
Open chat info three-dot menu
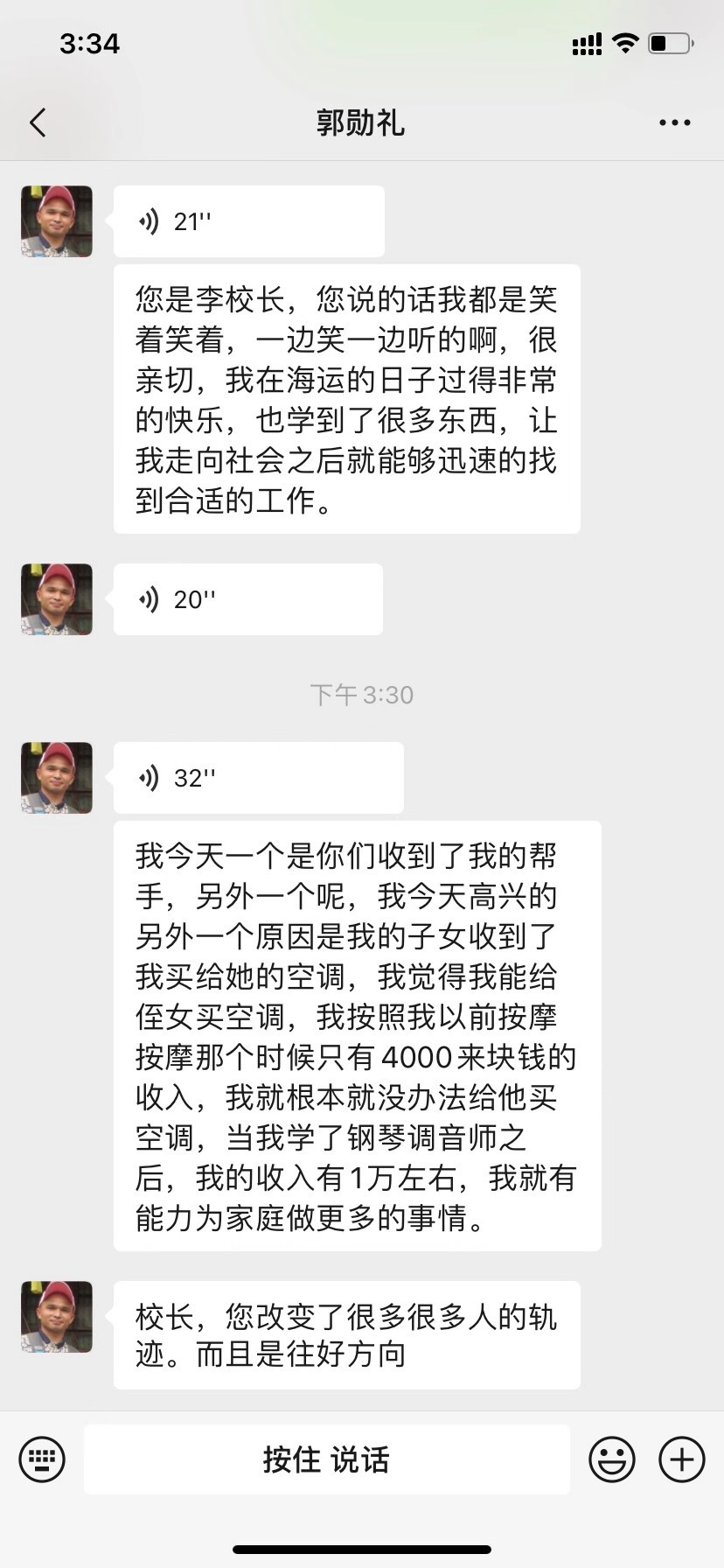(x=674, y=123)
